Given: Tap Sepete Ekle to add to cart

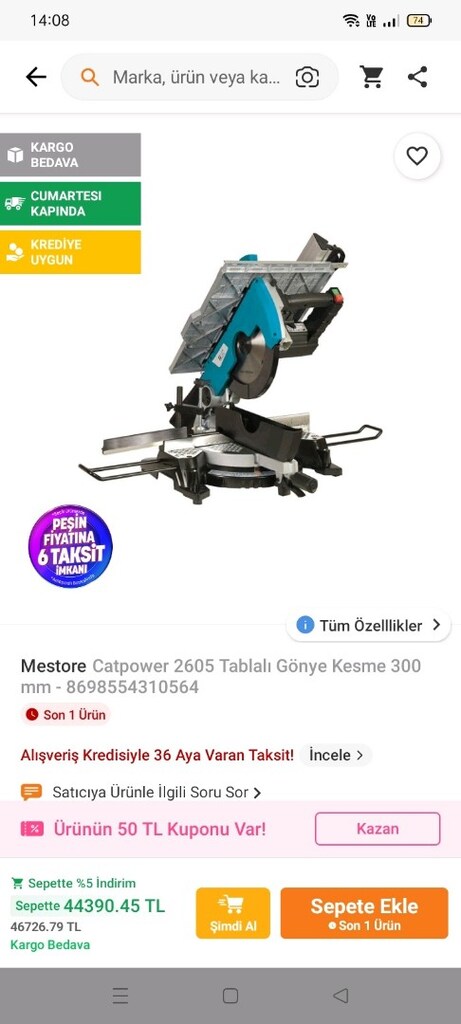Looking at the screenshot, I should pyautogui.click(x=364, y=913).
